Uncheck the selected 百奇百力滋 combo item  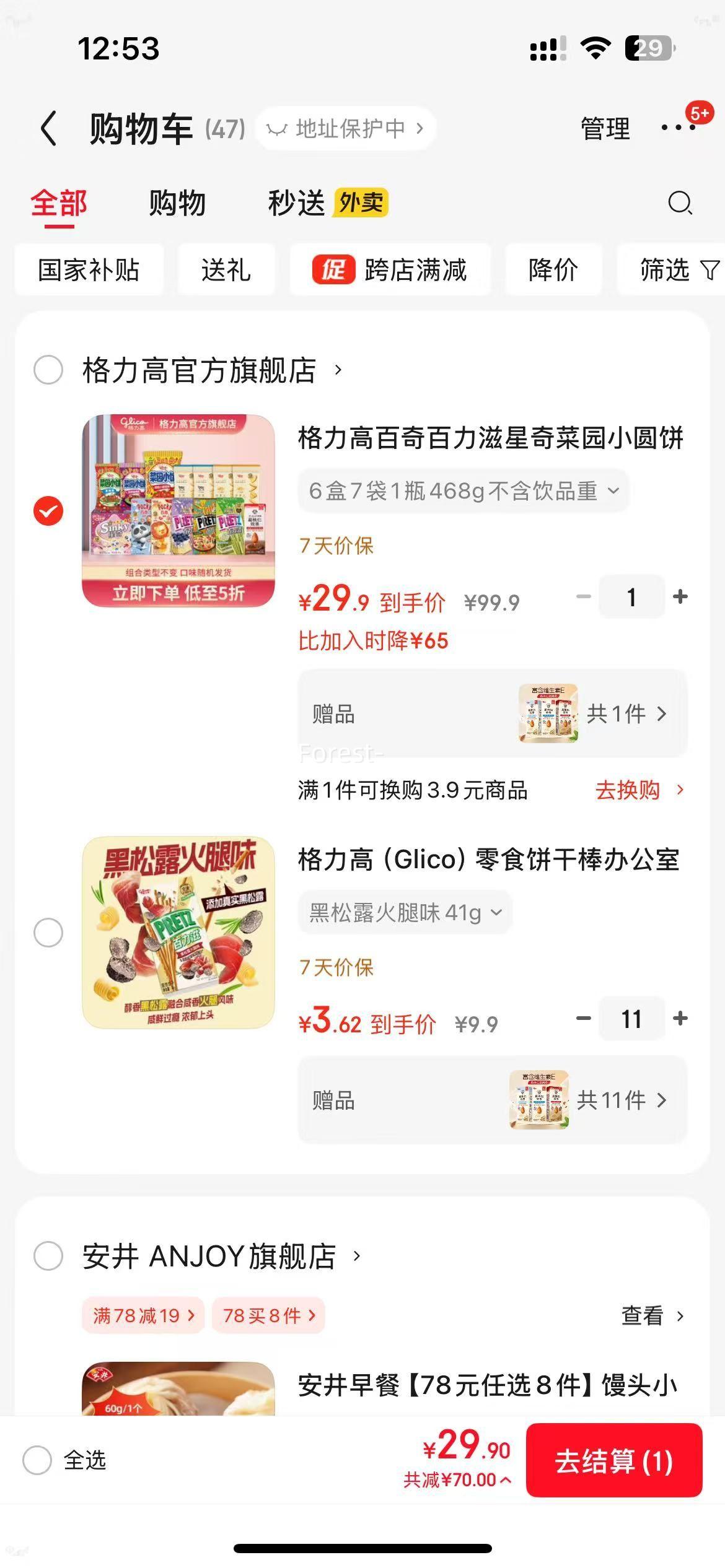[x=47, y=510]
